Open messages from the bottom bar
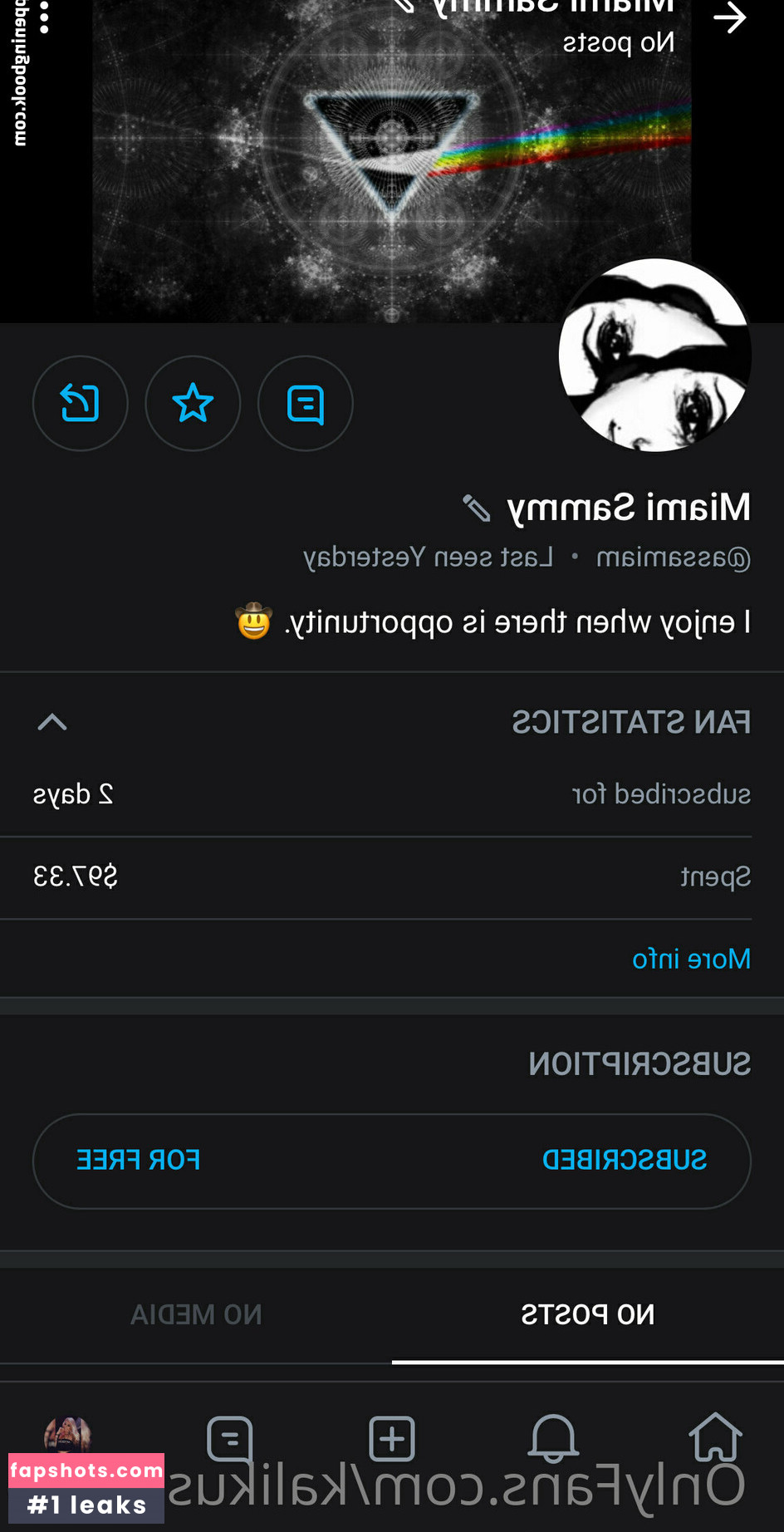Viewport: 784px width, 1532px height. coord(230,1437)
